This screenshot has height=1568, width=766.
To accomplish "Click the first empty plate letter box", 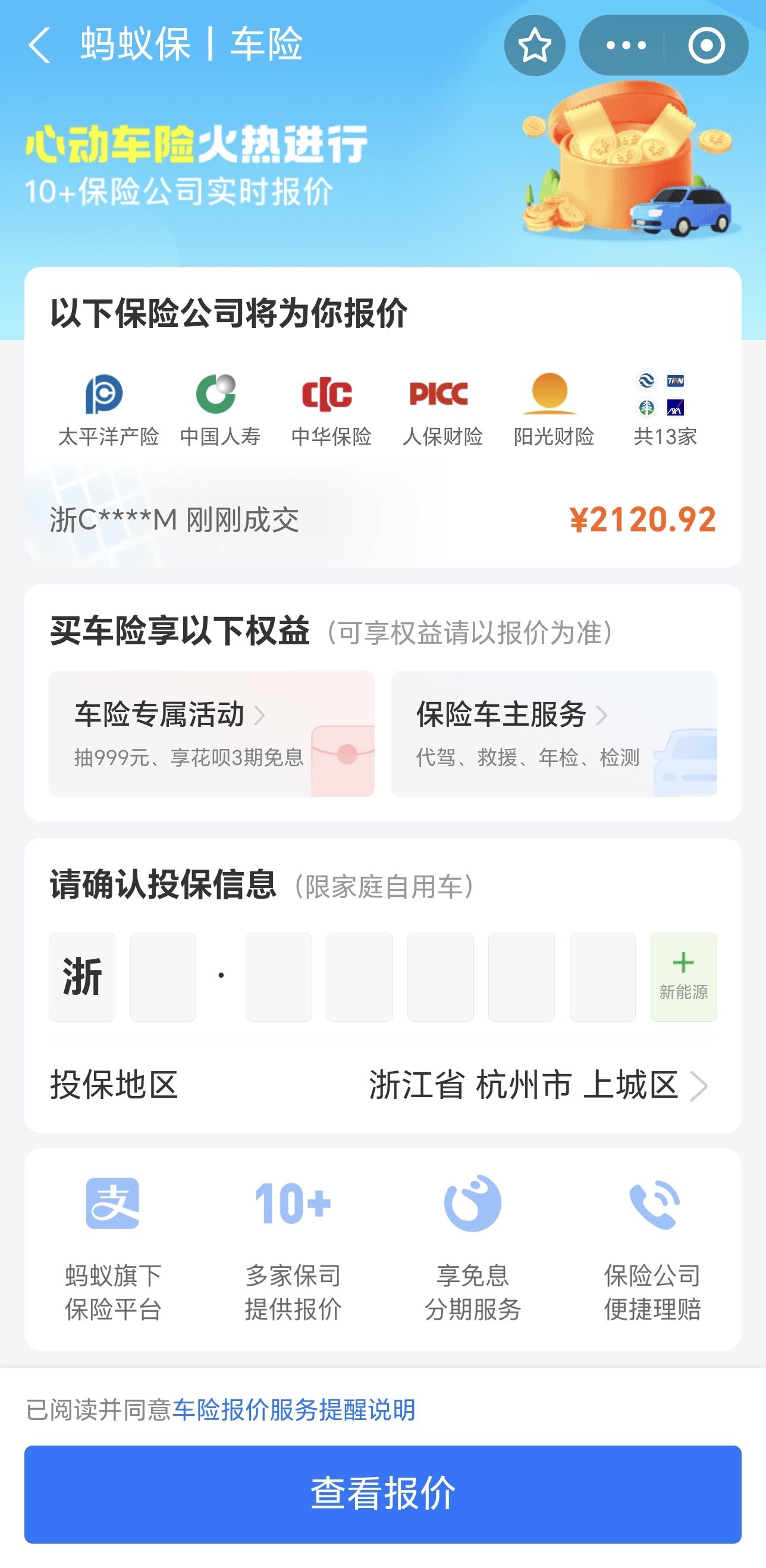I will pyautogui.click(x=162, y=977).
